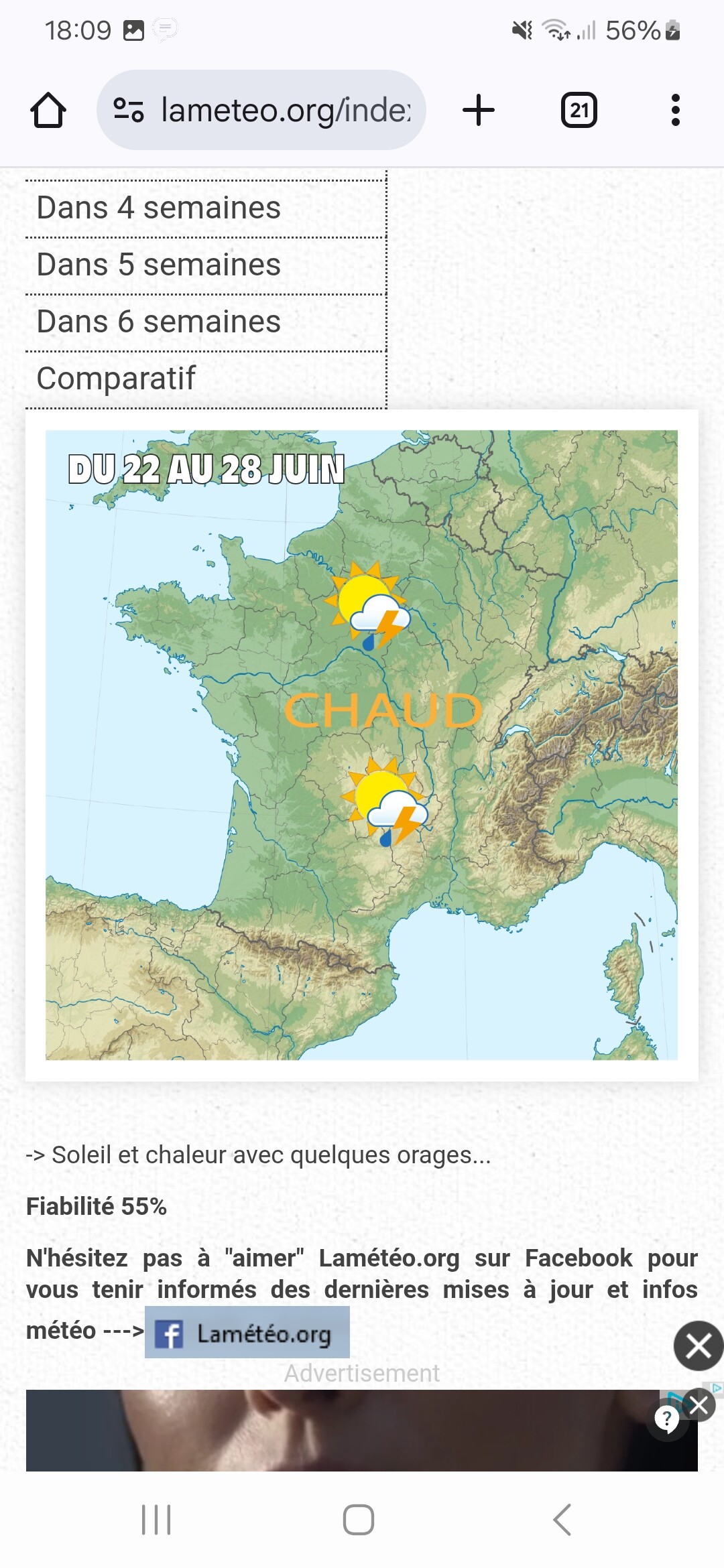Go to the browser home page

click(x=48, y=110)
